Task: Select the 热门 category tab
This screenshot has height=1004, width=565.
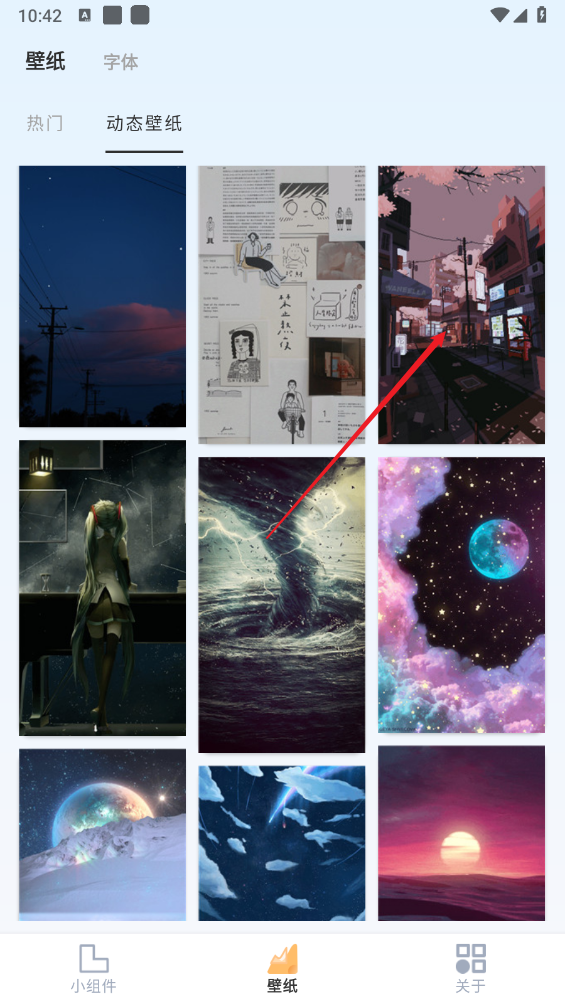Action: 45,122
